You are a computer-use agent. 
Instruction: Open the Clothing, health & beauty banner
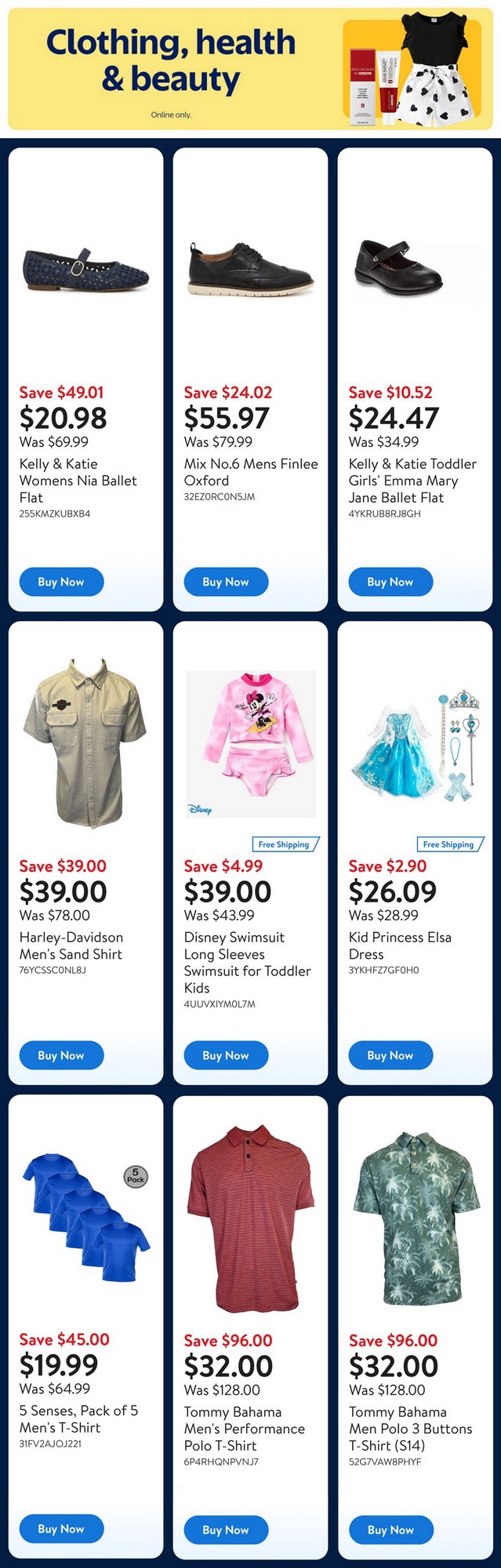[x=250, y=69]
